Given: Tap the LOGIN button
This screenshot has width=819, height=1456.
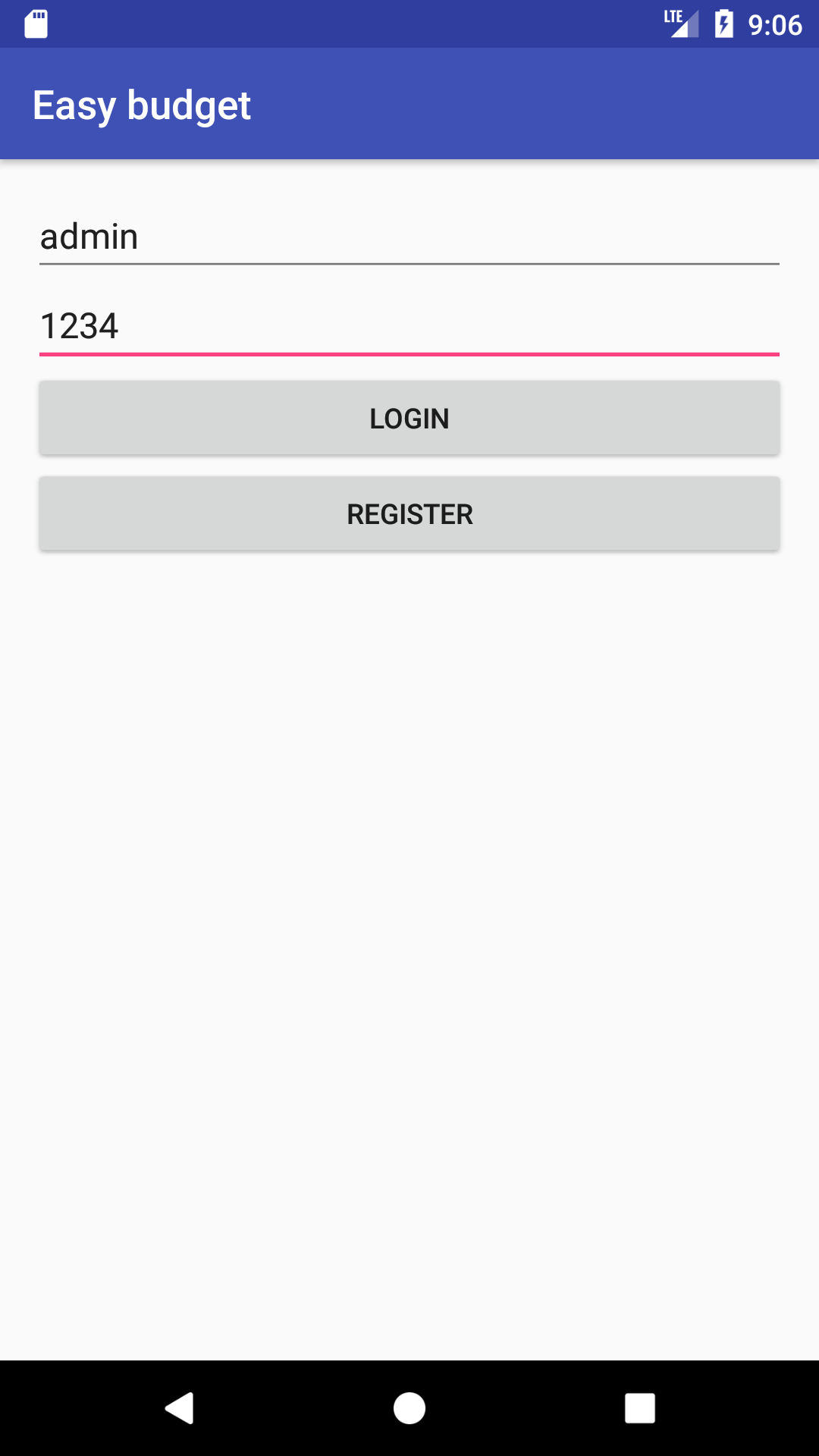Looking at the screenshot, I should coord(409,419).
